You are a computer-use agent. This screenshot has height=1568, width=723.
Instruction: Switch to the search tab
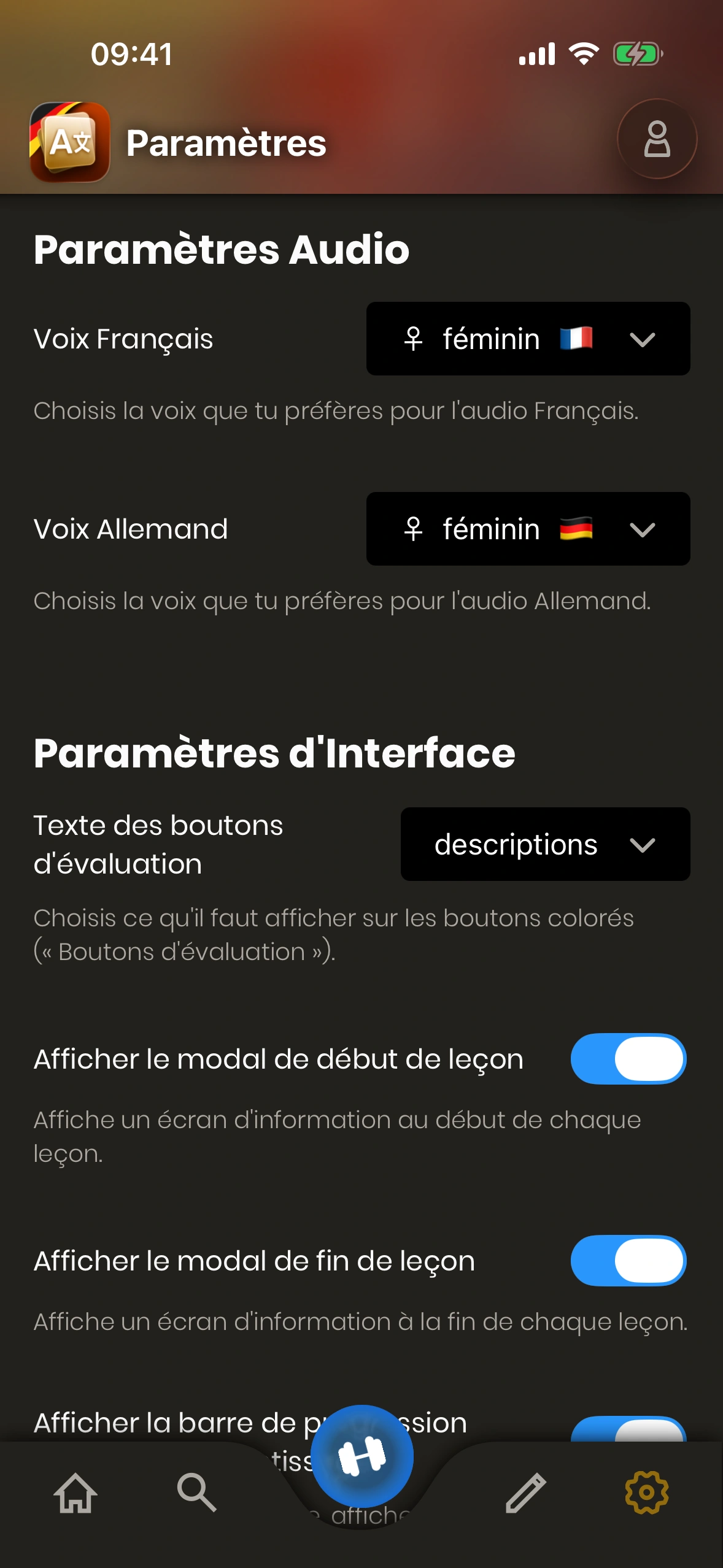coord(196,1493)
